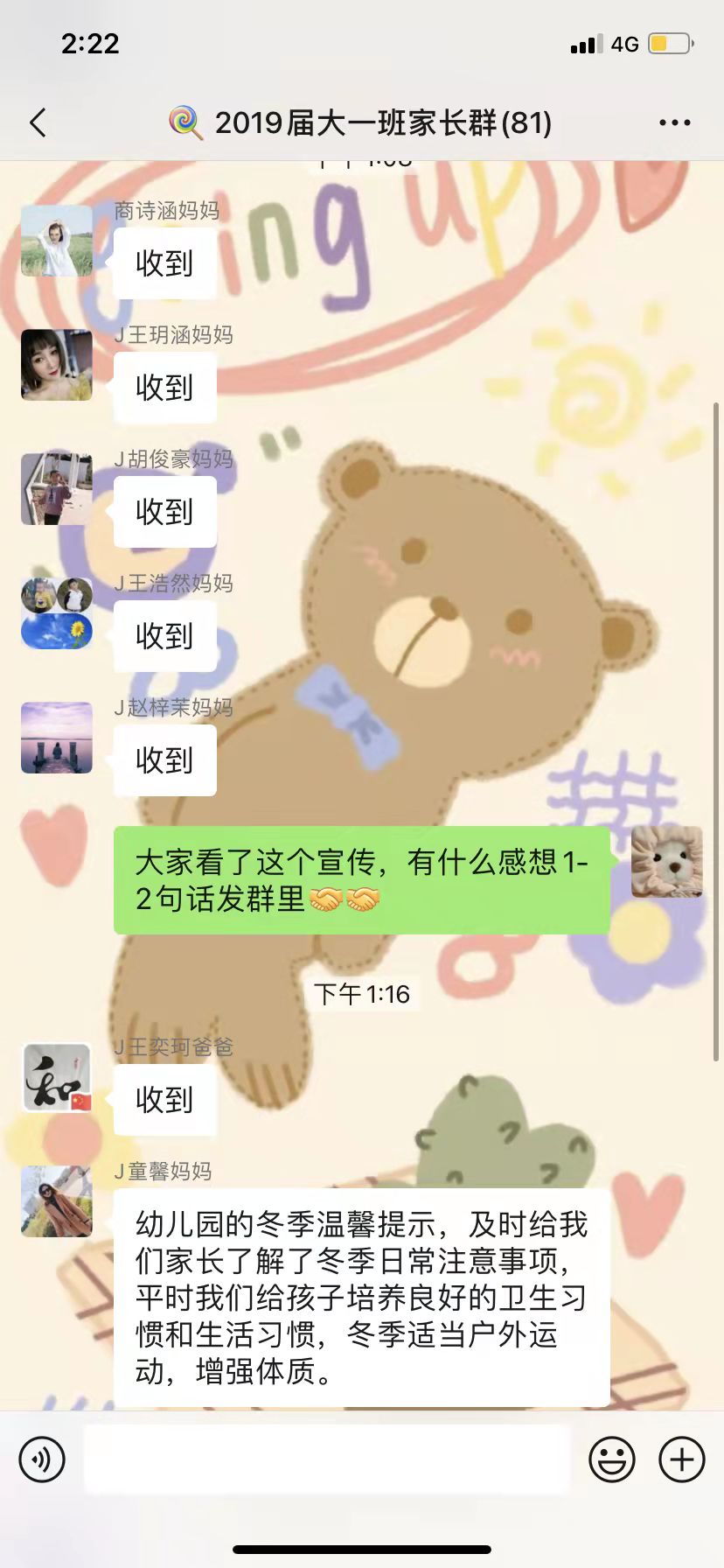Switch to voice message input
Screen dimensions: 724x1568
pyautogui.click(x=42, y=1459)
